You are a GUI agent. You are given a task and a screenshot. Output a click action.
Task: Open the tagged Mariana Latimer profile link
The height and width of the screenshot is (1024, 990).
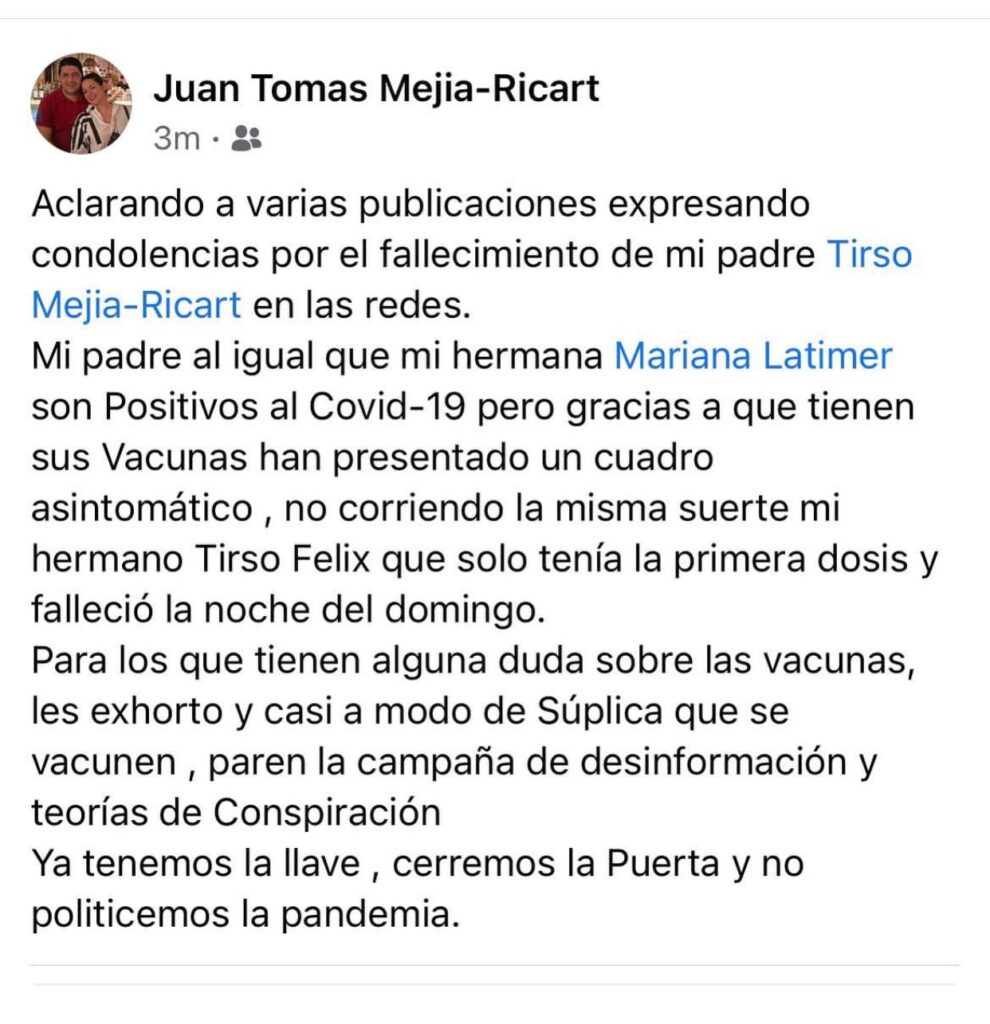coord(753,356)
